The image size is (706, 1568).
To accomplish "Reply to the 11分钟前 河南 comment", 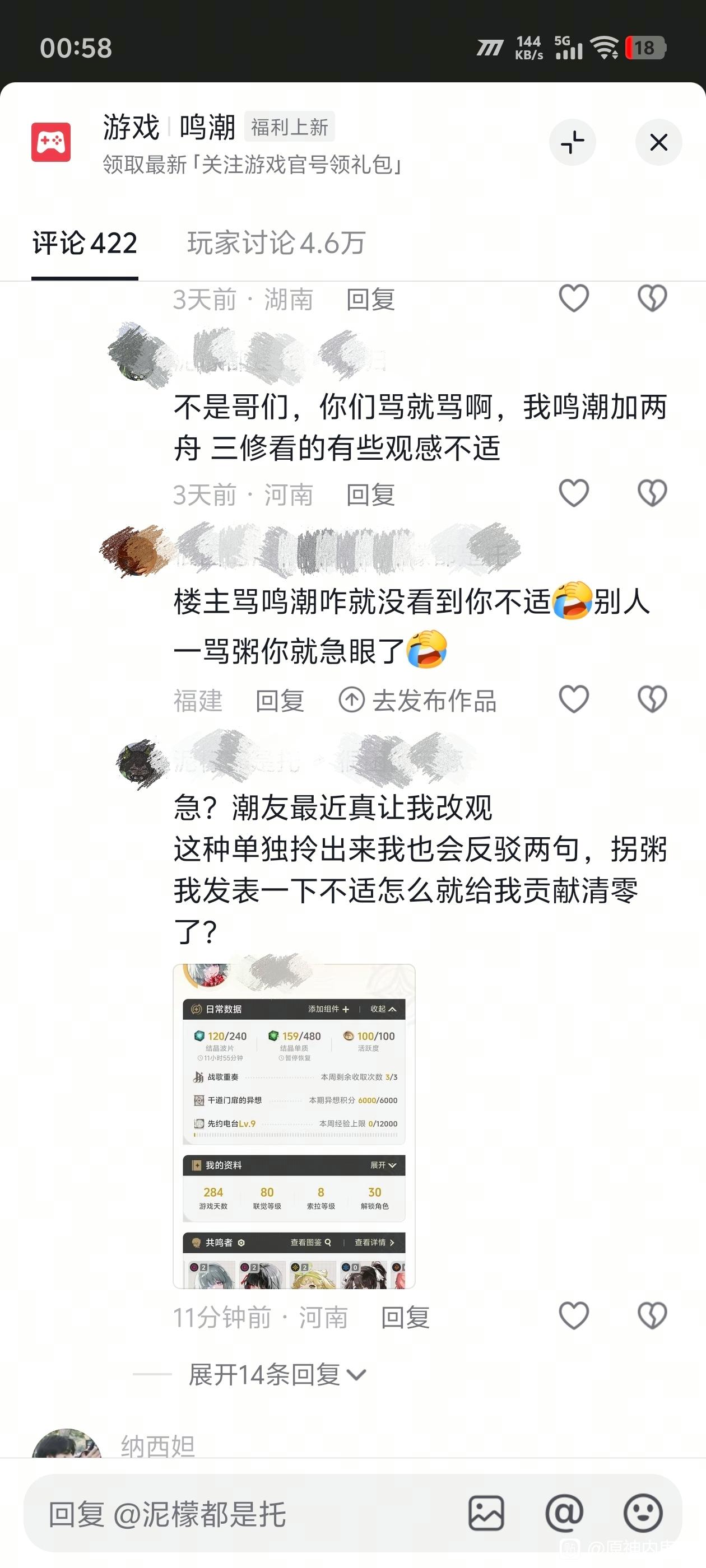I will [x=405, y=1318].
